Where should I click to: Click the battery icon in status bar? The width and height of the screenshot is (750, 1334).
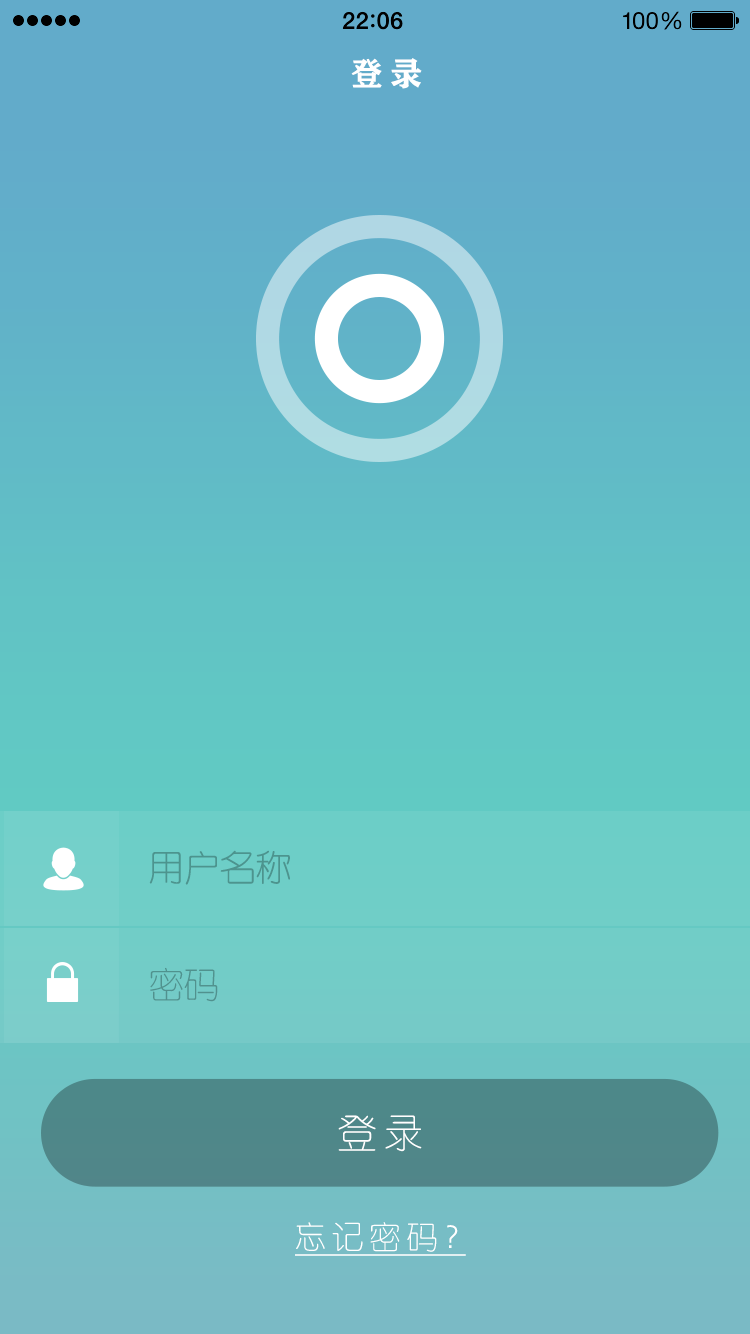(711, 19)
